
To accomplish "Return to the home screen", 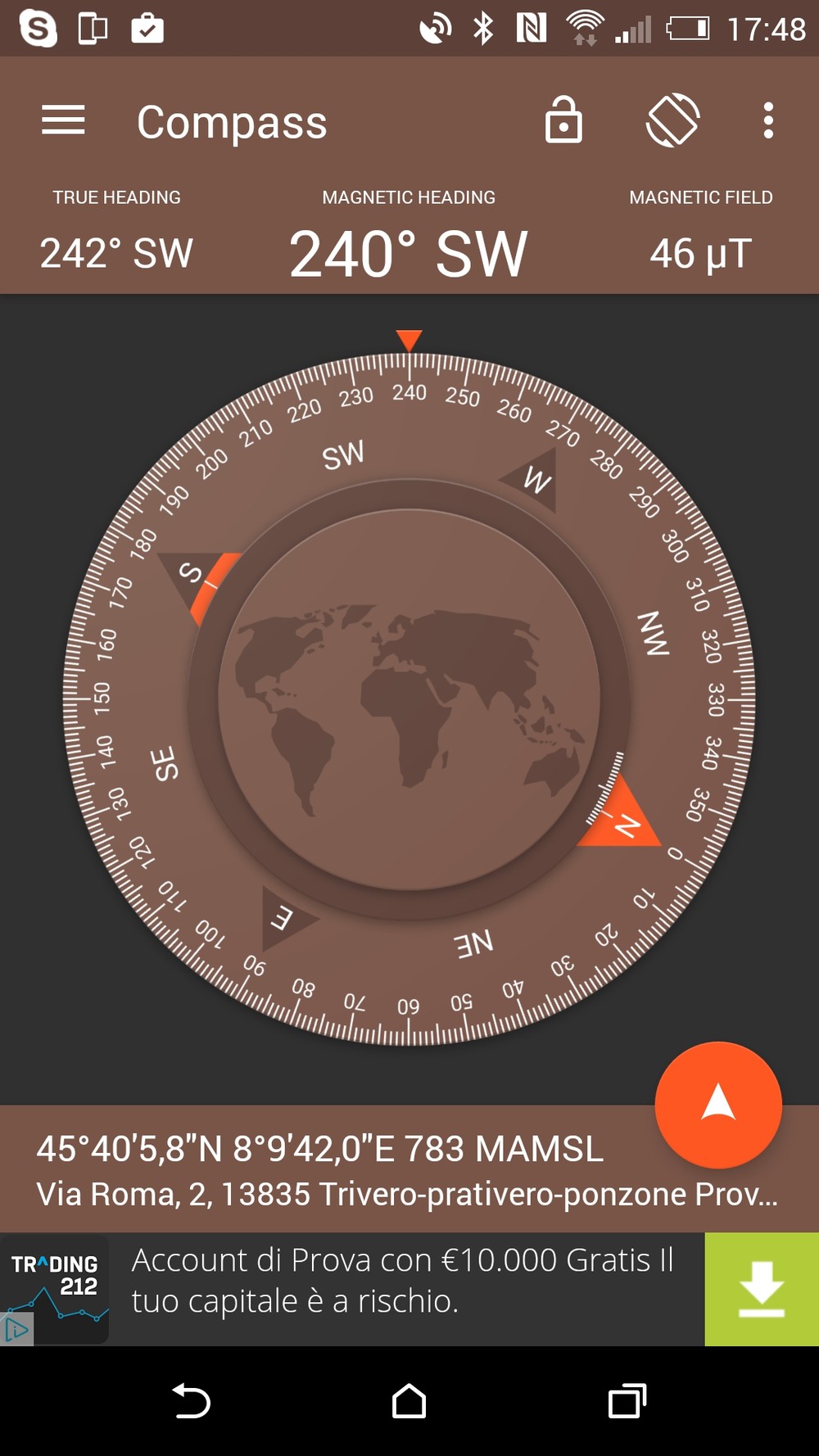I will [x=409, y=1401].
